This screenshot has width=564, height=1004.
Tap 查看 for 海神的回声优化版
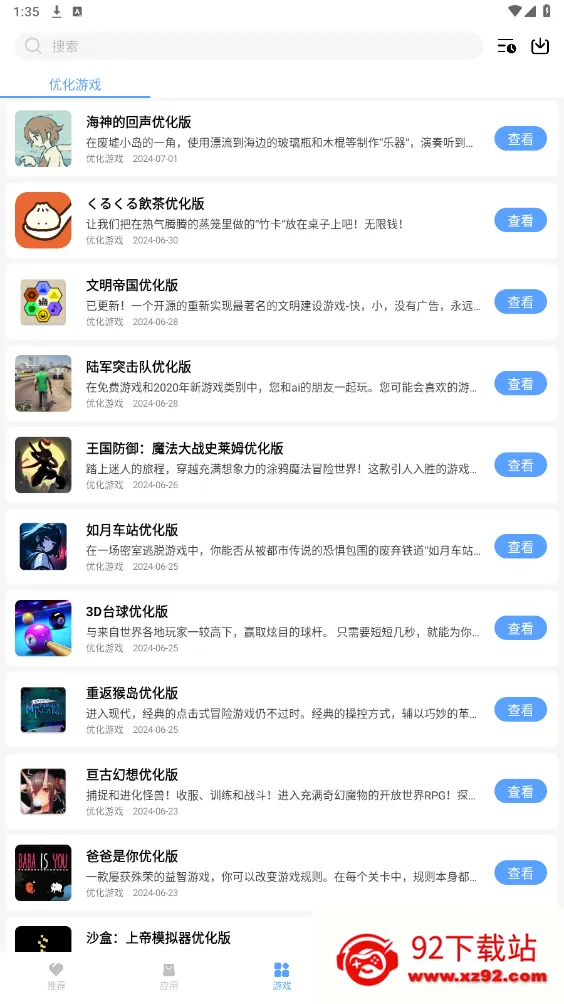tap(520, 139)
